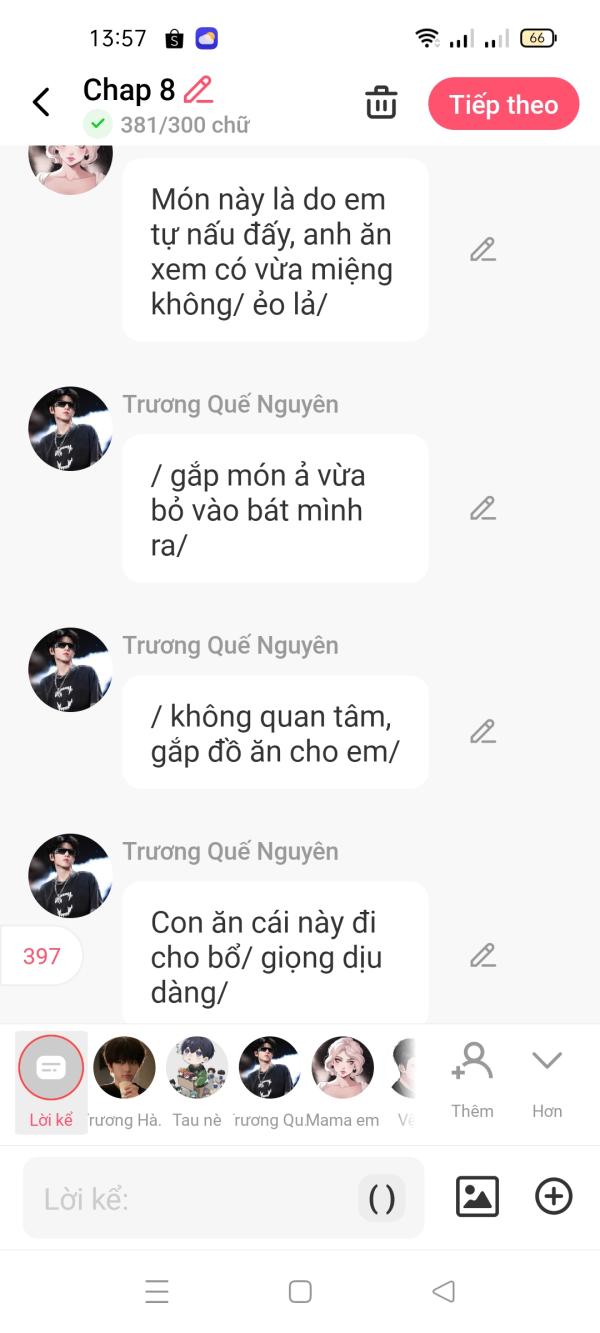Choose the Mama em character
600x1333 pixels.
[x=343, y=1080]
